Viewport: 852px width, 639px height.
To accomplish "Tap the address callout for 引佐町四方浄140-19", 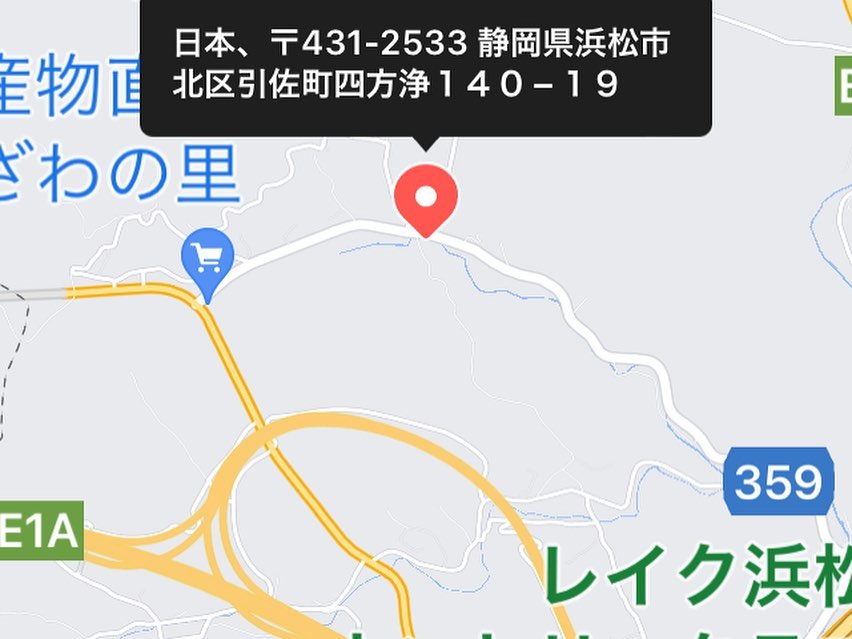I will click(425, 65).
